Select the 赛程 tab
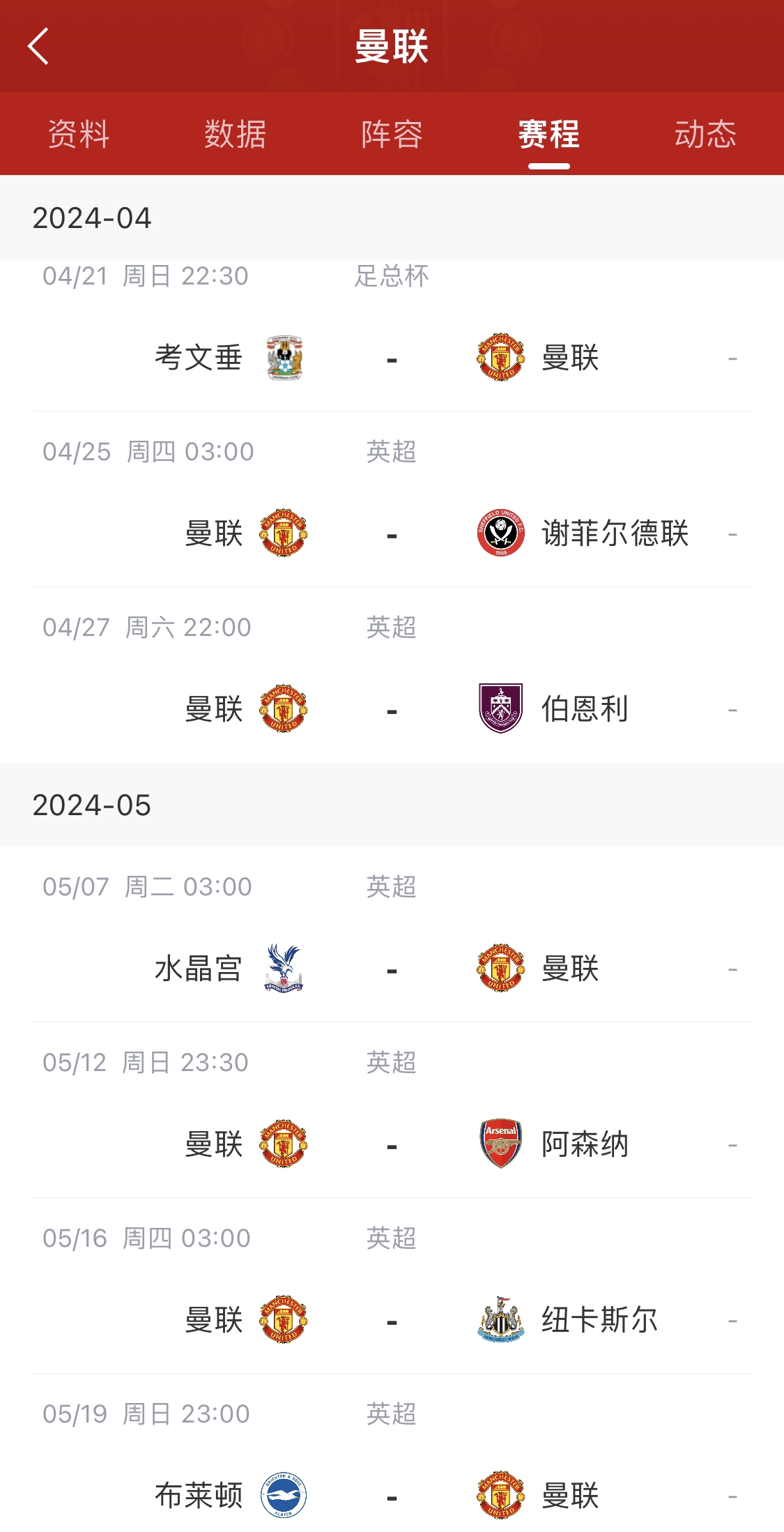The width and height of the screenshot is (784, 1532). click(549, 134)
